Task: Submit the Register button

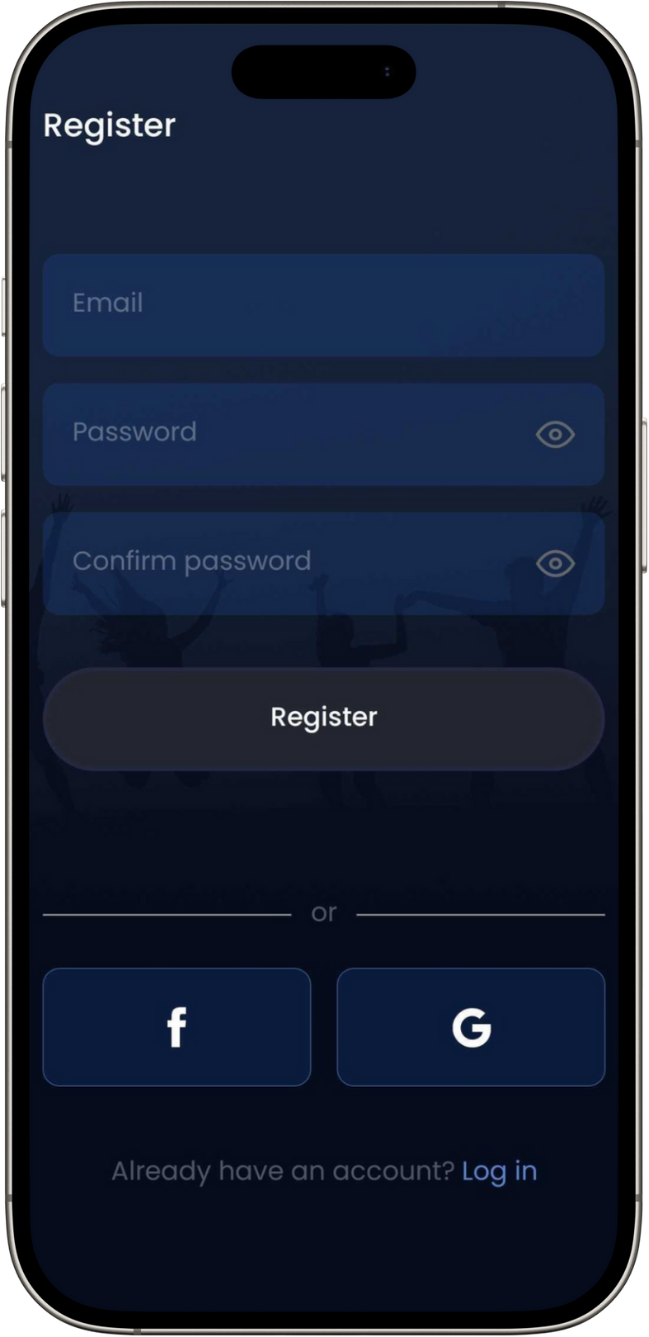Action: click(x=323, y=718)
